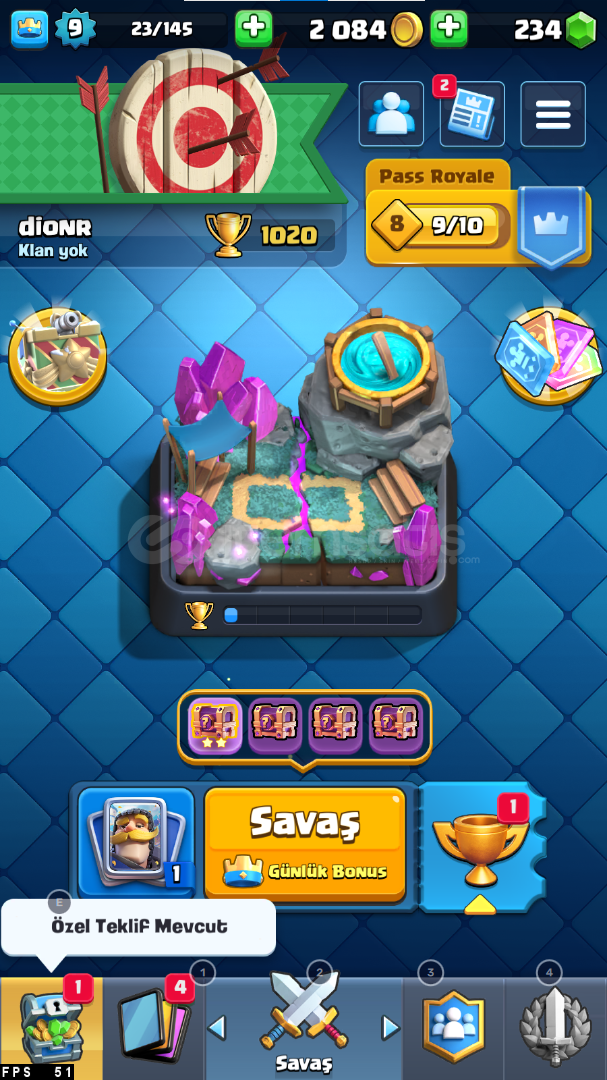The width and height of the screenshot is (607, 1080).
Task: Open the hamburger options menu
Action: [x=552, y=115]
